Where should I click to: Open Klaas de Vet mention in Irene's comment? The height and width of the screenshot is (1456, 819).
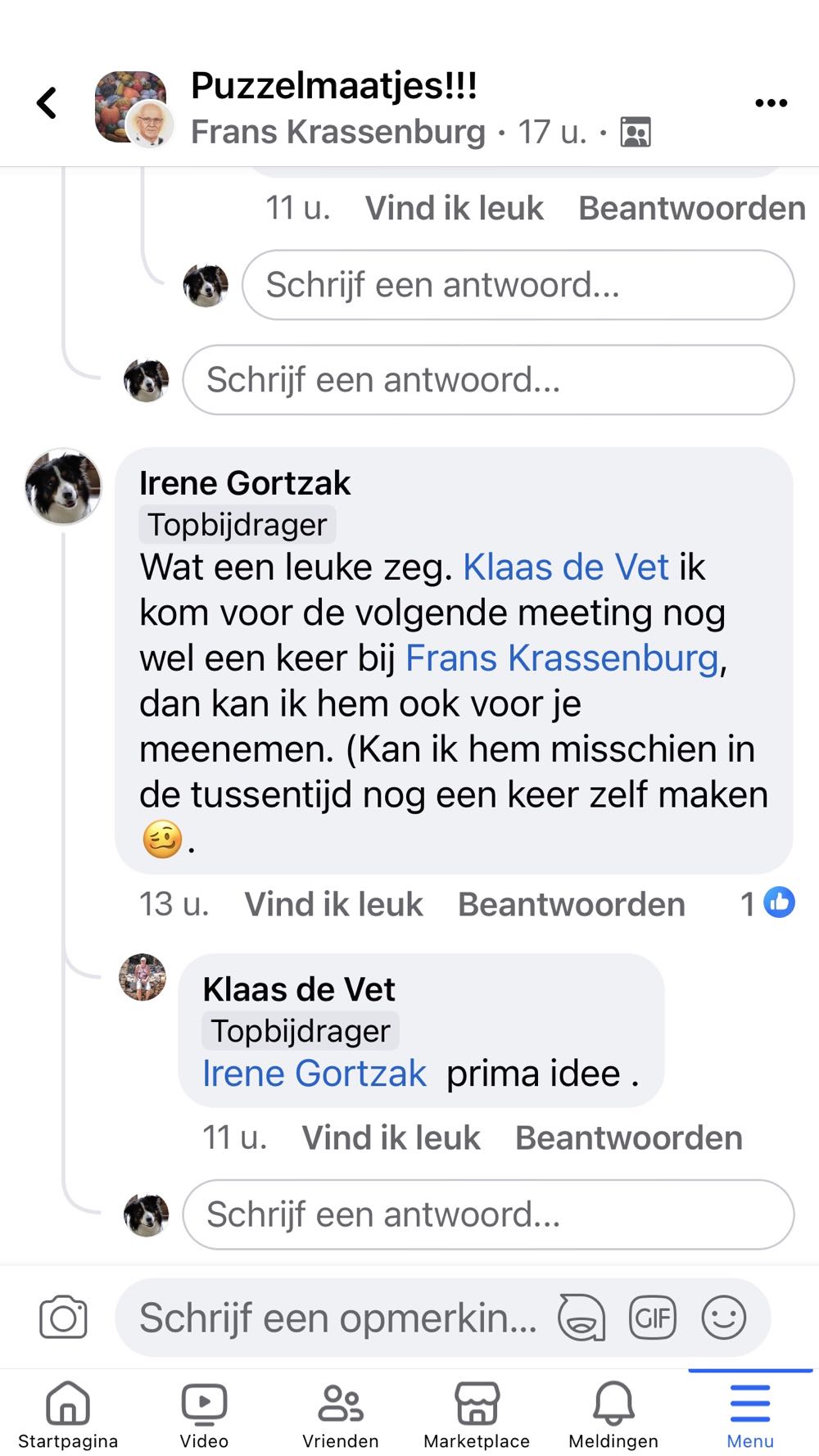click(x=566, y=567)
